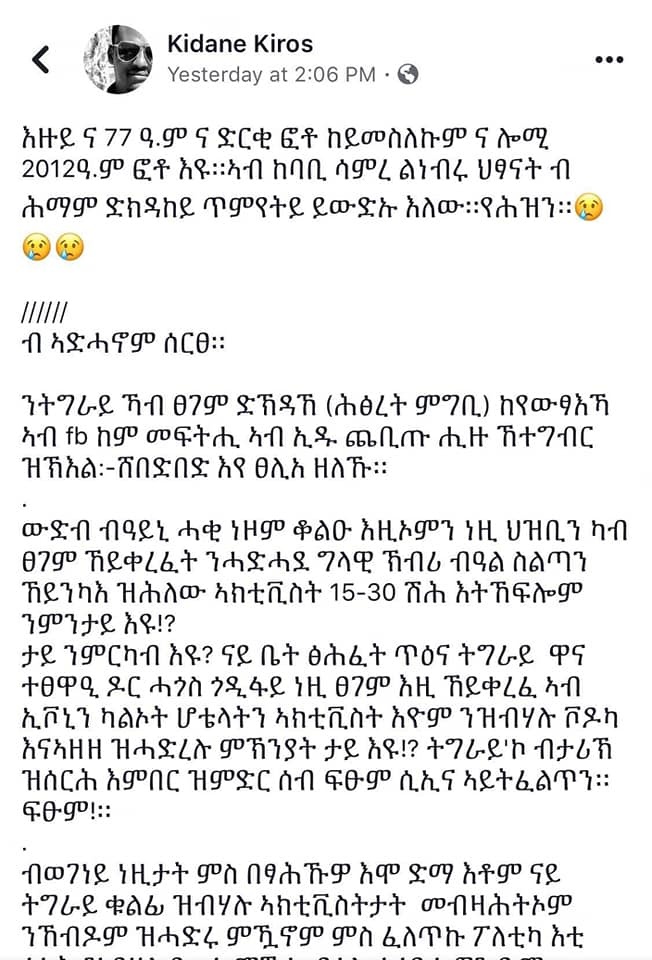
Task: Go back using the back arrow
Action: (41, 59)
